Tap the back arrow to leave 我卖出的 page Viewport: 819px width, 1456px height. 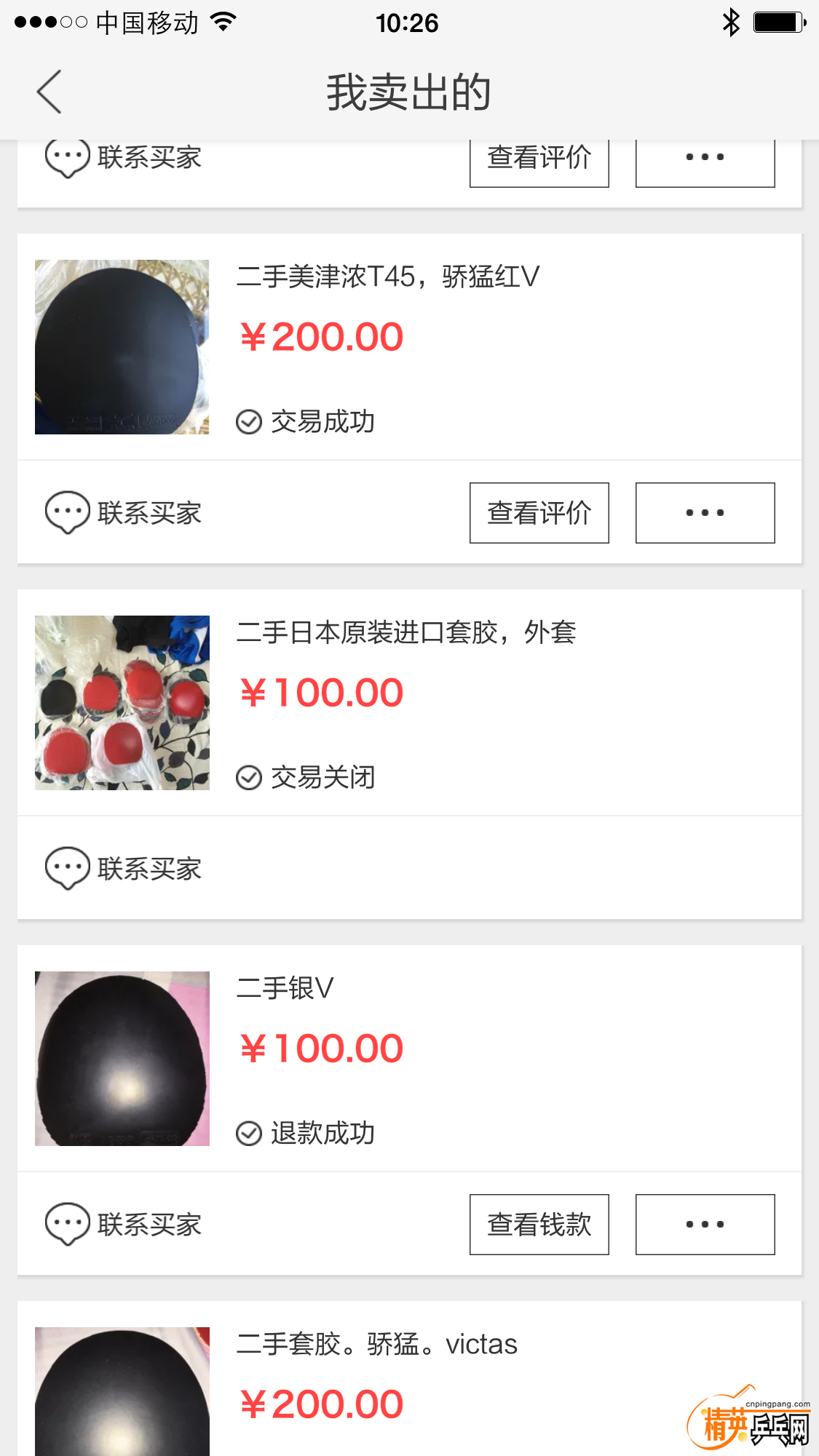coord(49,93)
